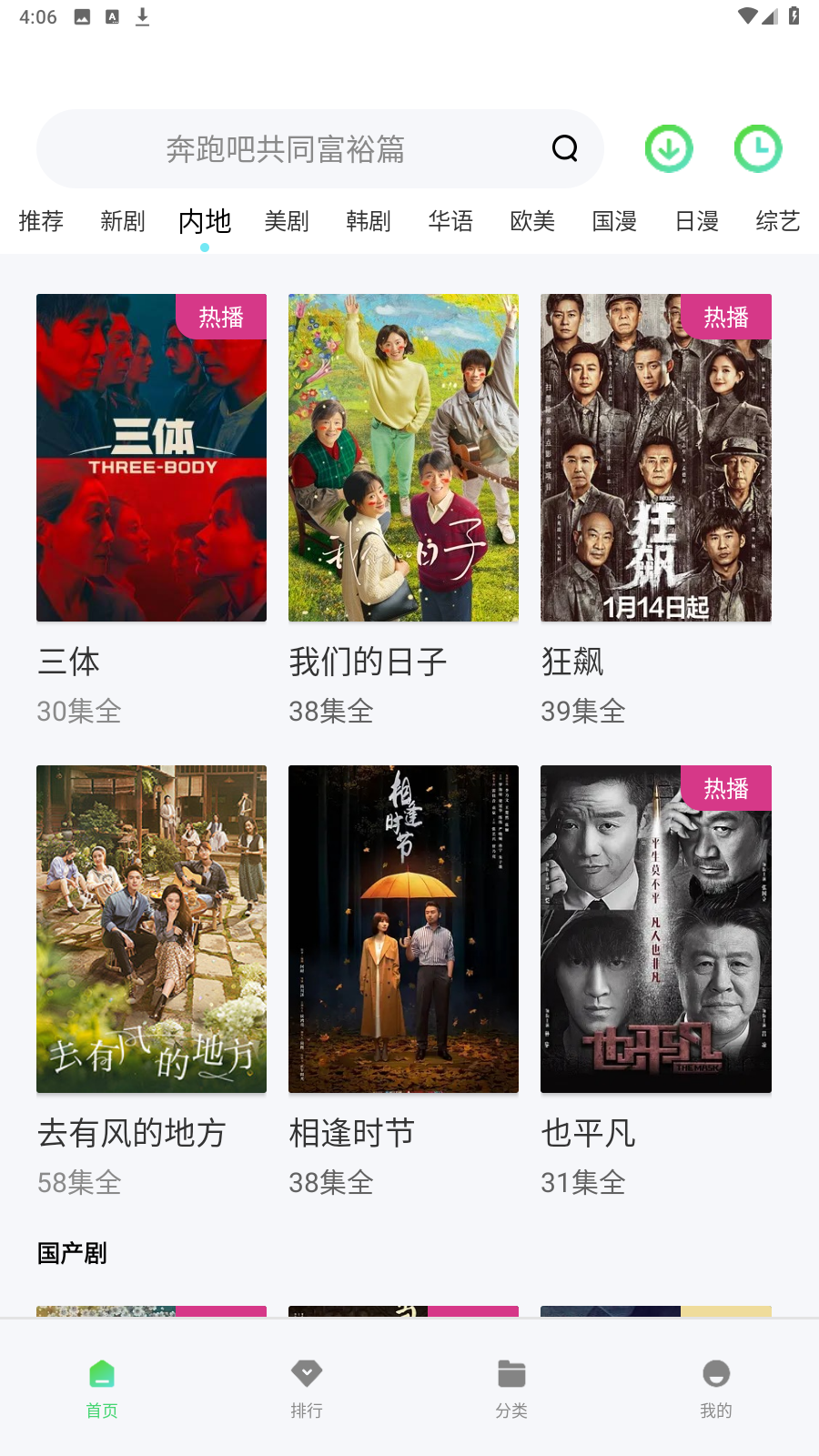
Task: Tap the magnifier search icon
Action: (565, 148)
